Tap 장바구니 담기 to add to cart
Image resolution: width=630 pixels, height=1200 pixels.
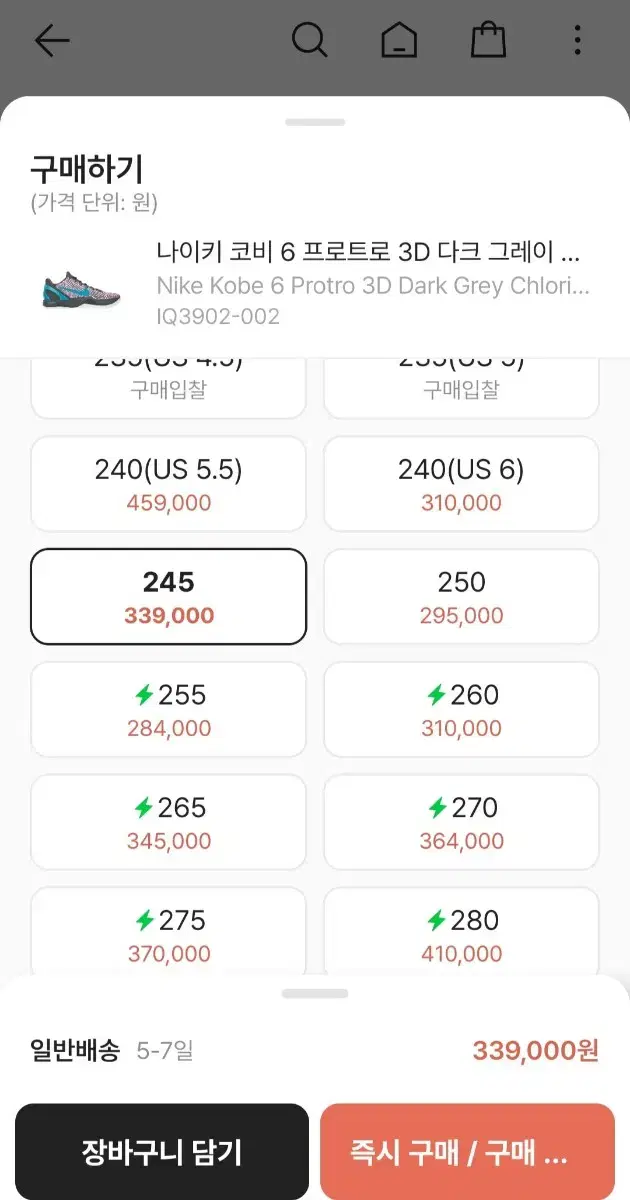point(162,1152)
